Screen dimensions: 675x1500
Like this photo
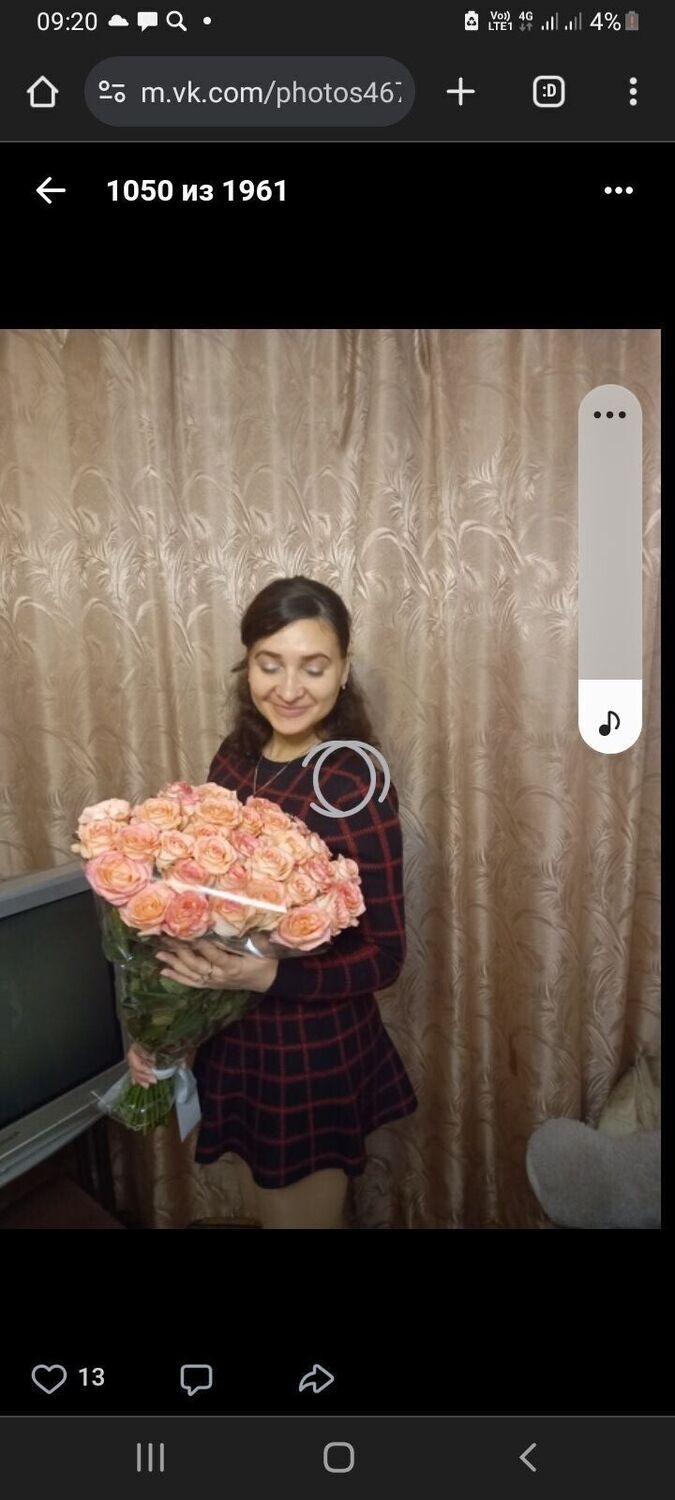(49, 1378)
